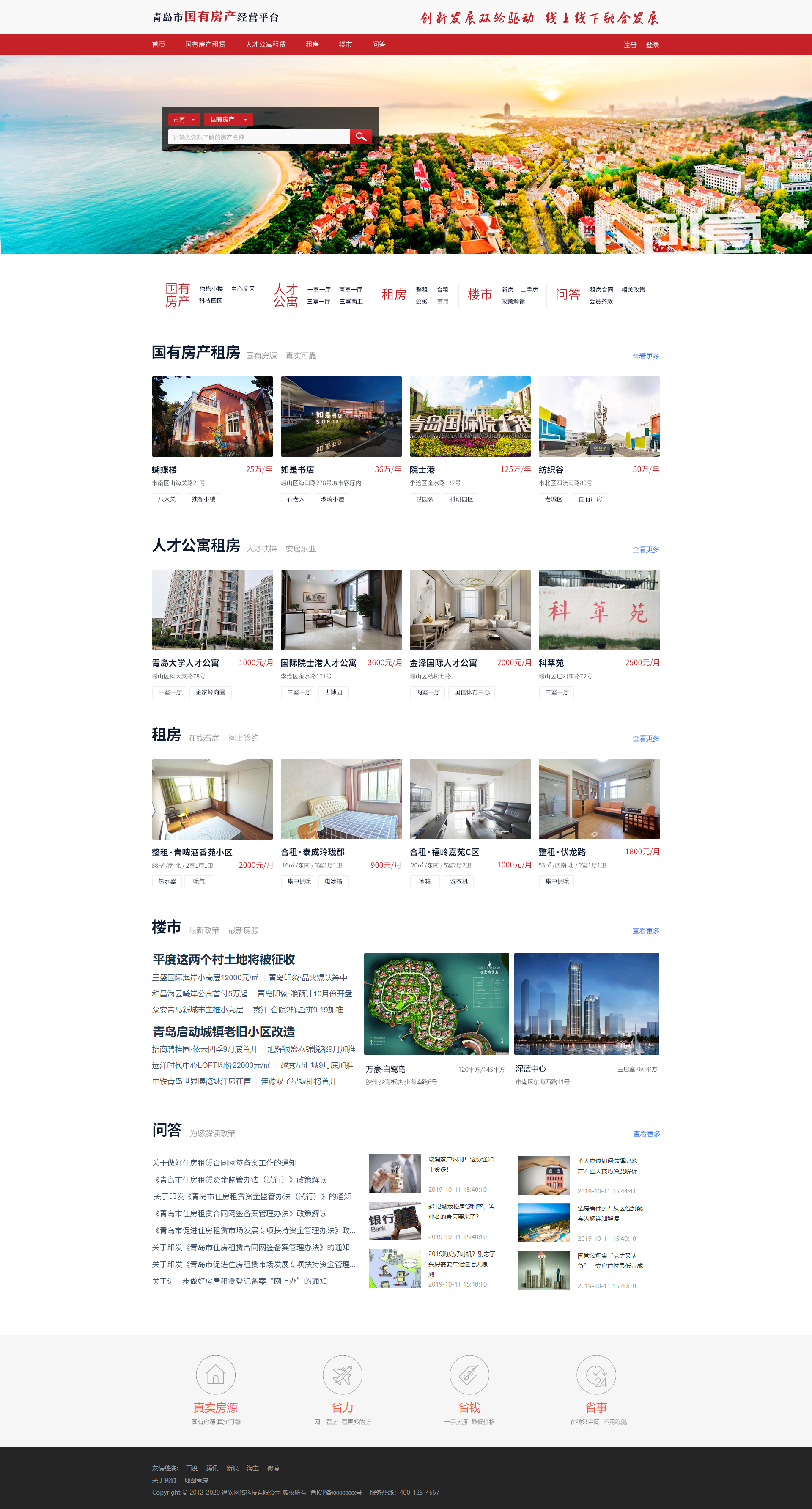Open 青岛大学人才公寓 listing card
This screenshot has width=812, height=1509.
(212, 610)
